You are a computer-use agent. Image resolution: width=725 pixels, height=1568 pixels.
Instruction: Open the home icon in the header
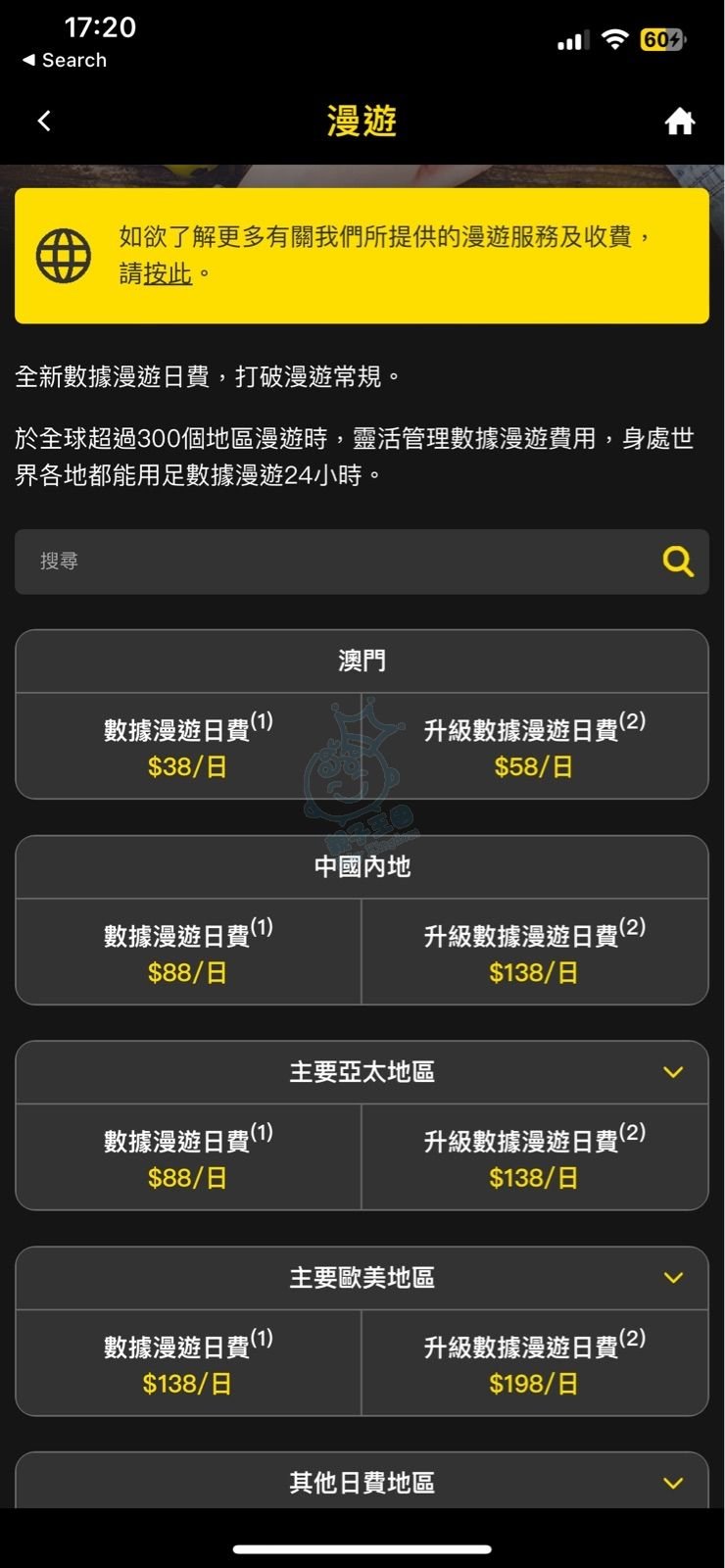point(680,122)
